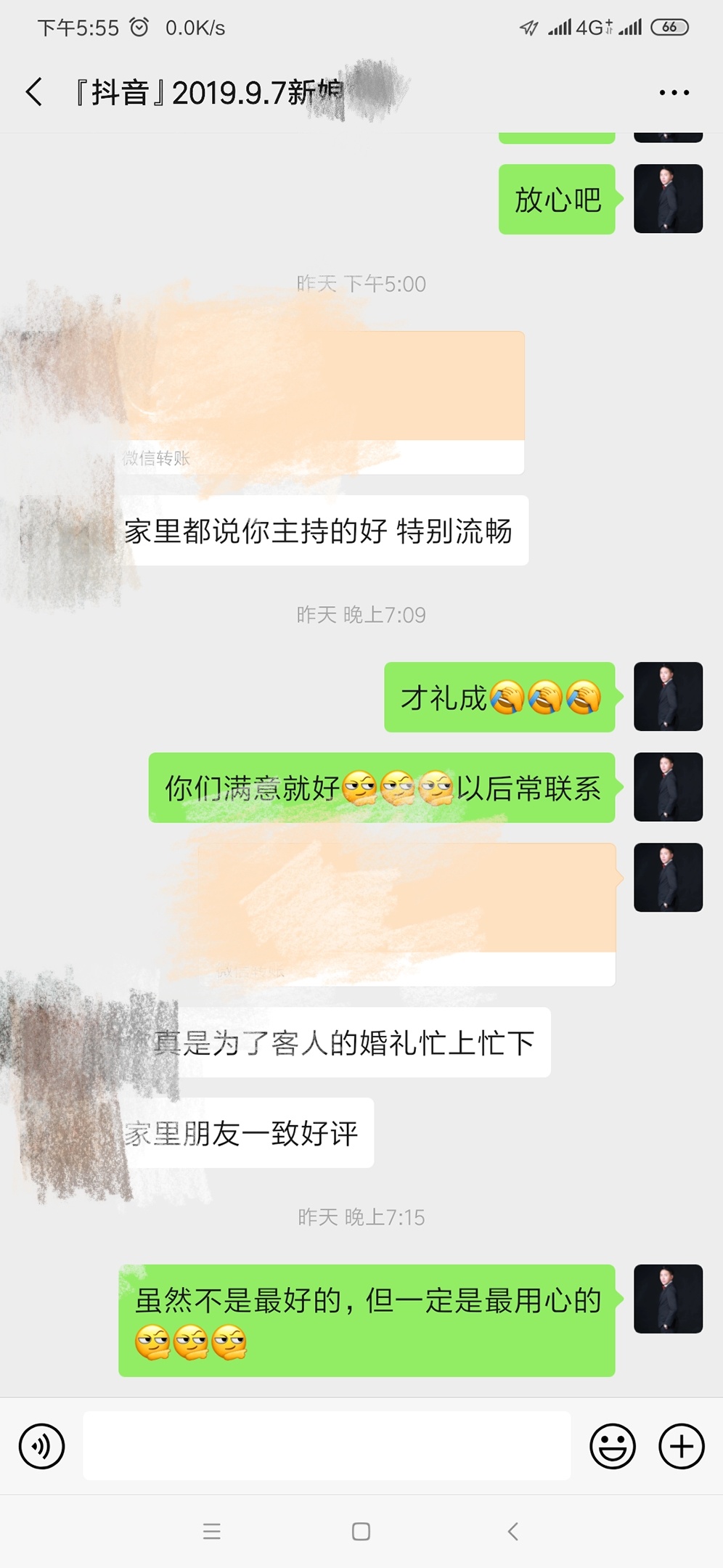Tap the message text field
Screen dimensions: 723x1568
(x=327, y=1445)
